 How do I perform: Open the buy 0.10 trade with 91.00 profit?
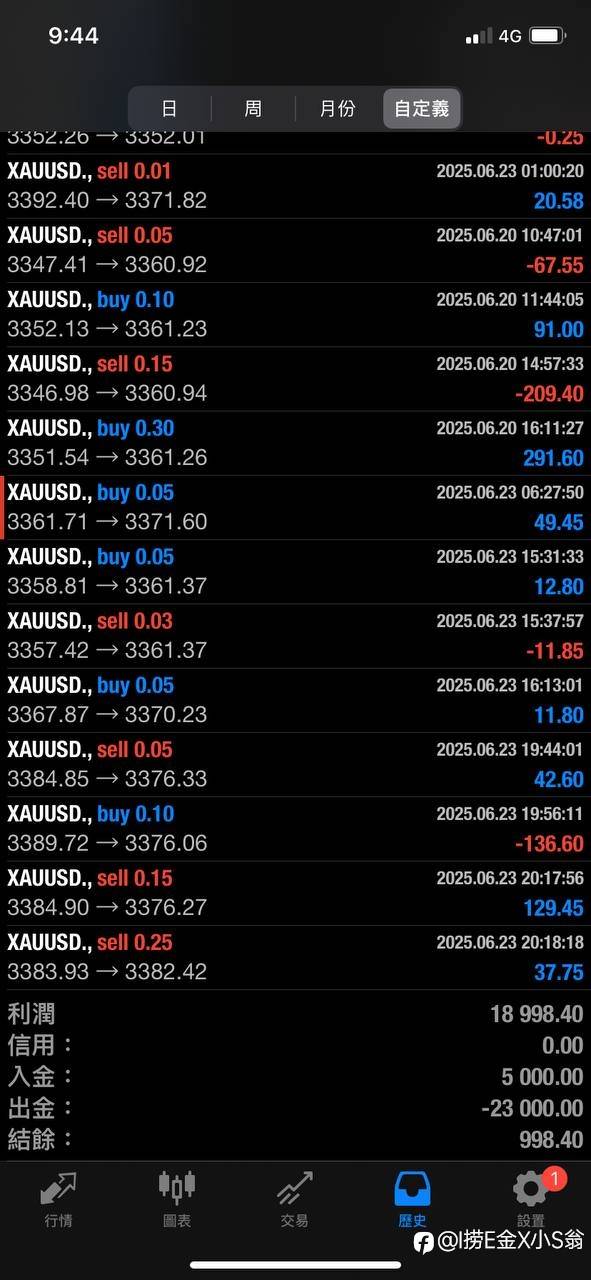tap(295, 314)
